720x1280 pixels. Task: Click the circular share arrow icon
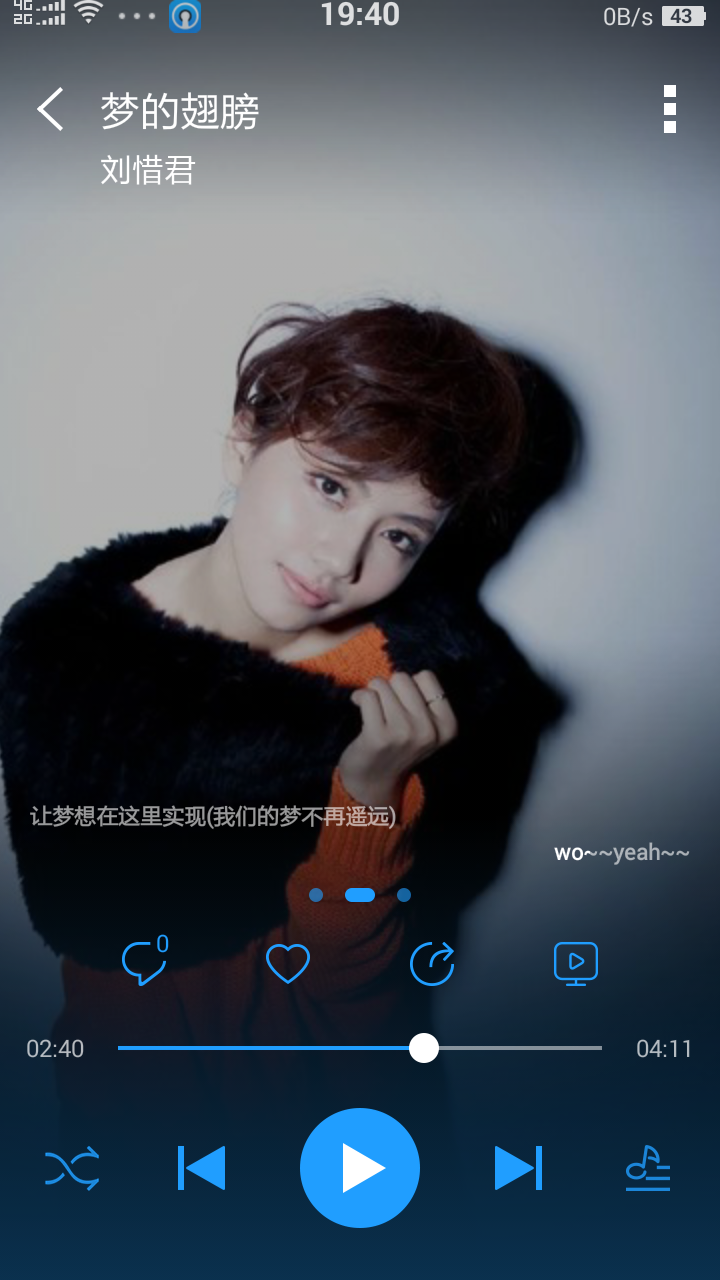click(x=431, y=963)
